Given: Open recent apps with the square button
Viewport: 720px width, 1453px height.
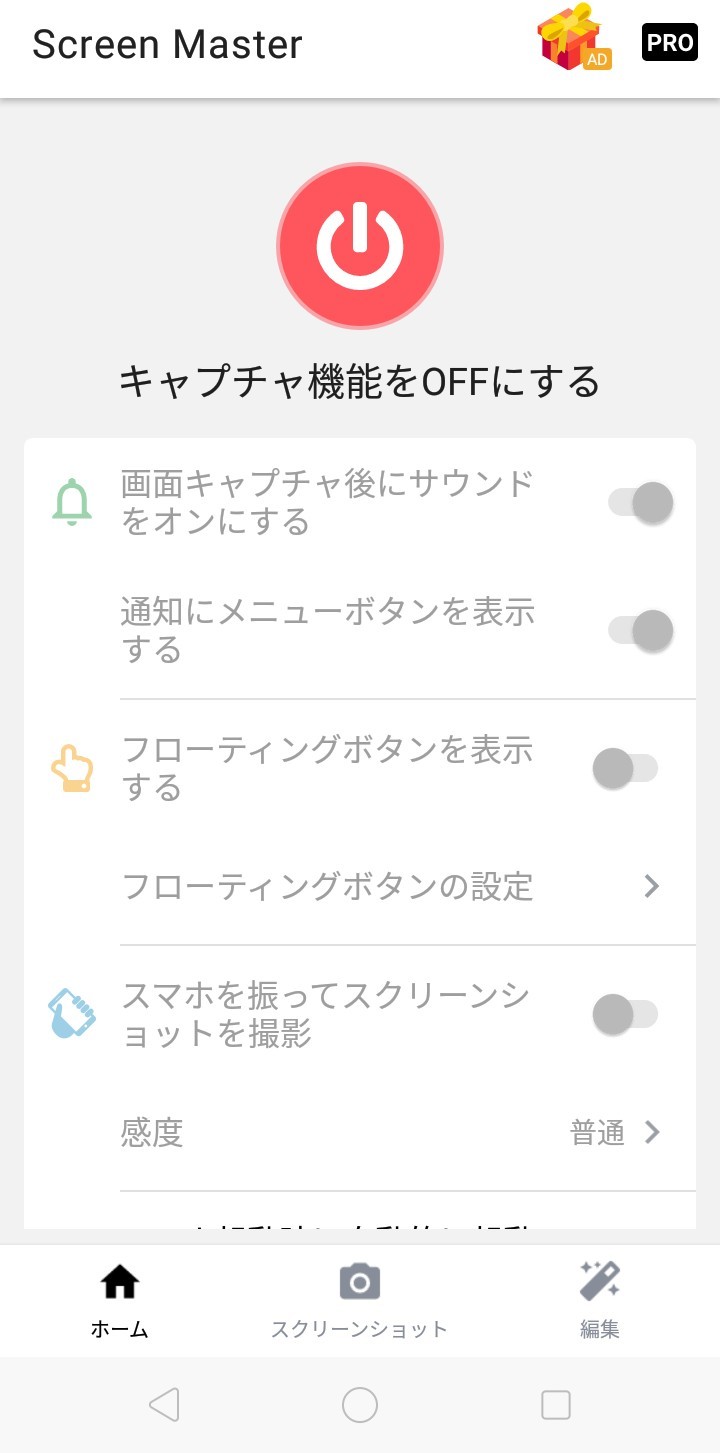Looking at the screenshot, I should [555, 1405].
